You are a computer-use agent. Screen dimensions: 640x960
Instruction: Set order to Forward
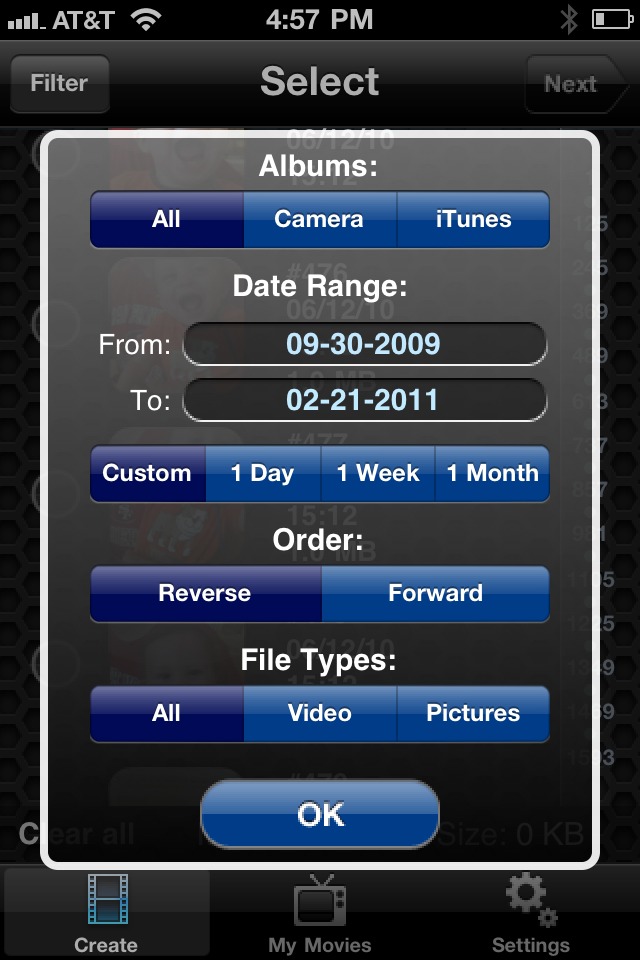coord(435,593)
